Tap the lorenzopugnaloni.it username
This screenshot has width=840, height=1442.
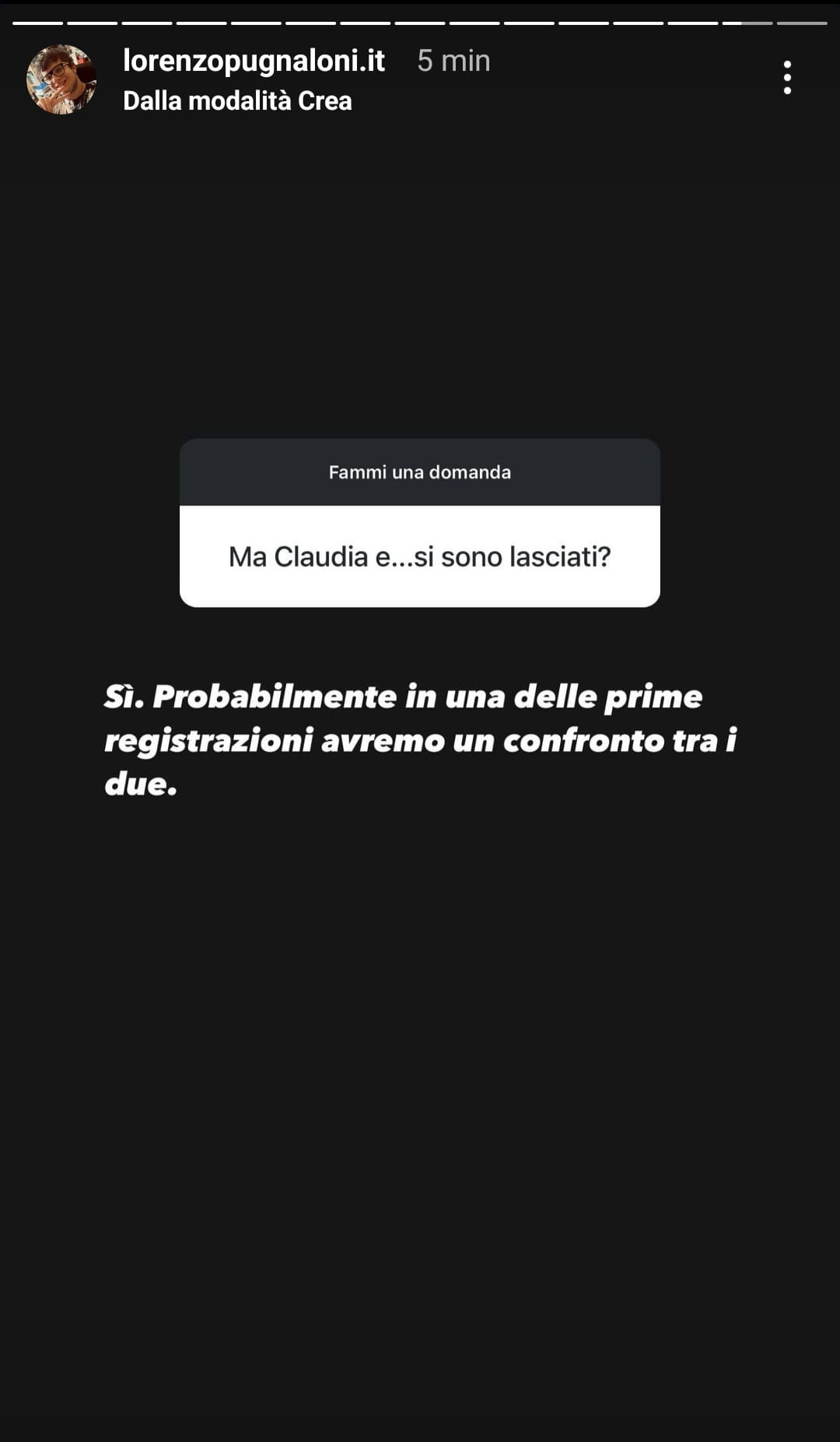pos(254,61)
